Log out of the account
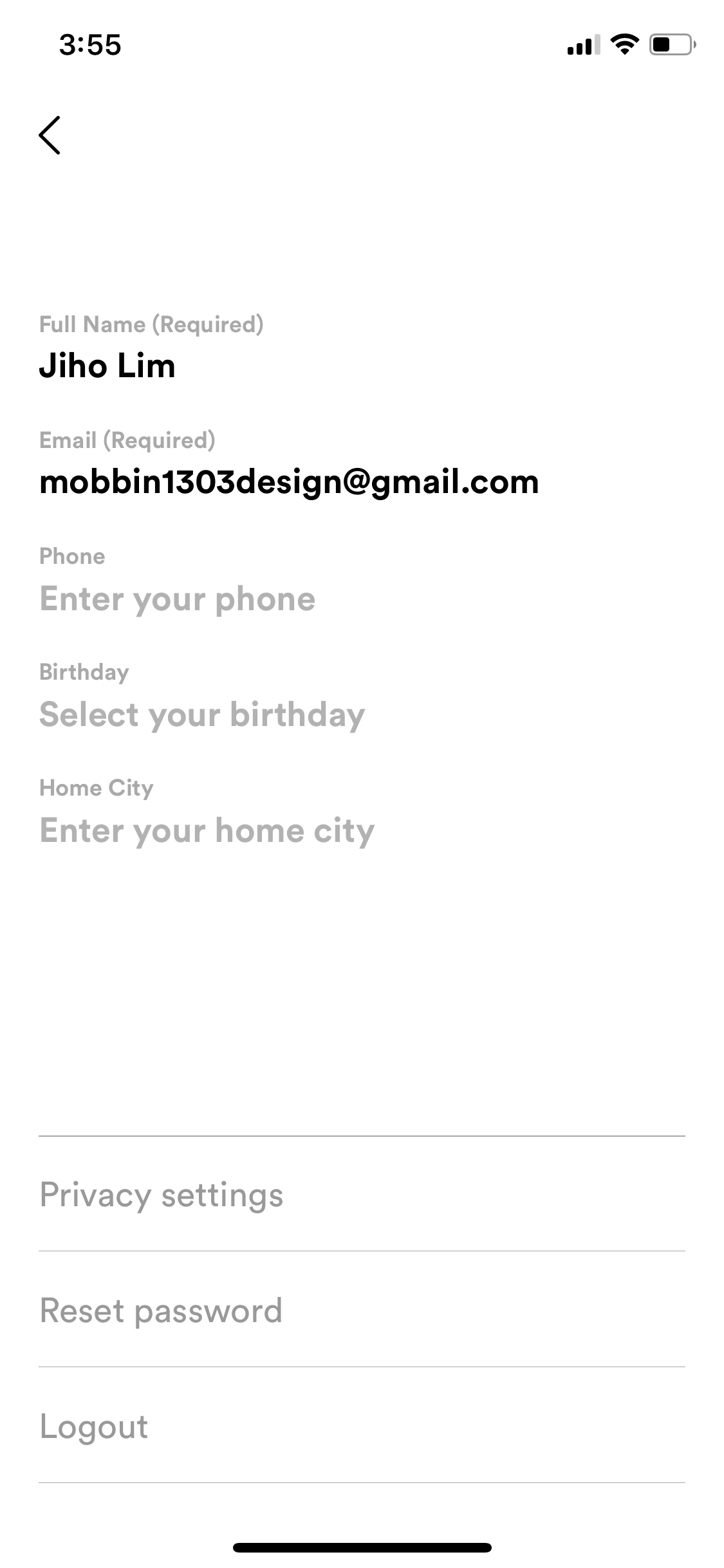The height and width of the screenshot is (1568, 724). pyautogui.click(x=362, y=1426)
